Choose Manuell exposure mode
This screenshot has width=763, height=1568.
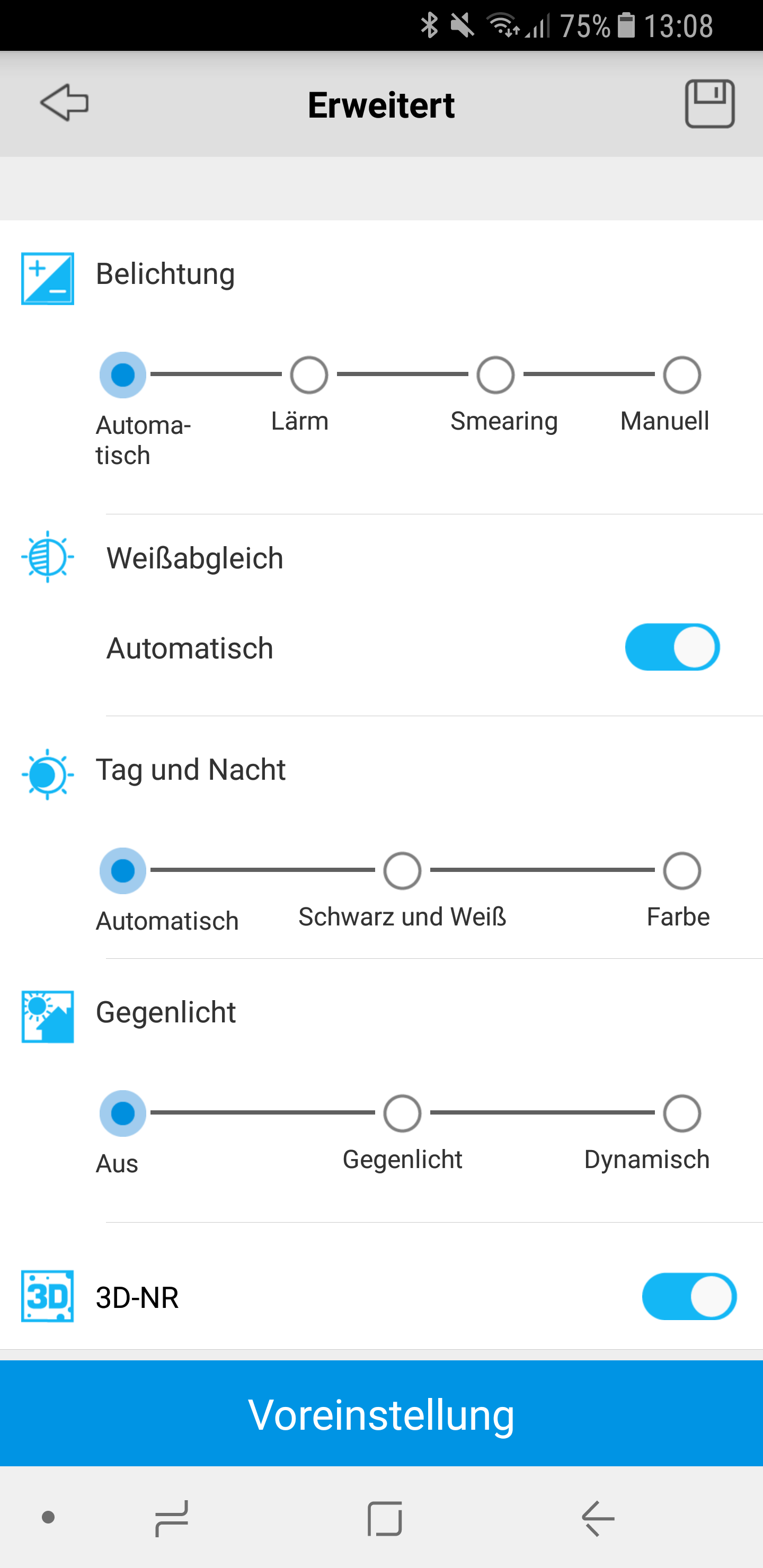point(681,375)
